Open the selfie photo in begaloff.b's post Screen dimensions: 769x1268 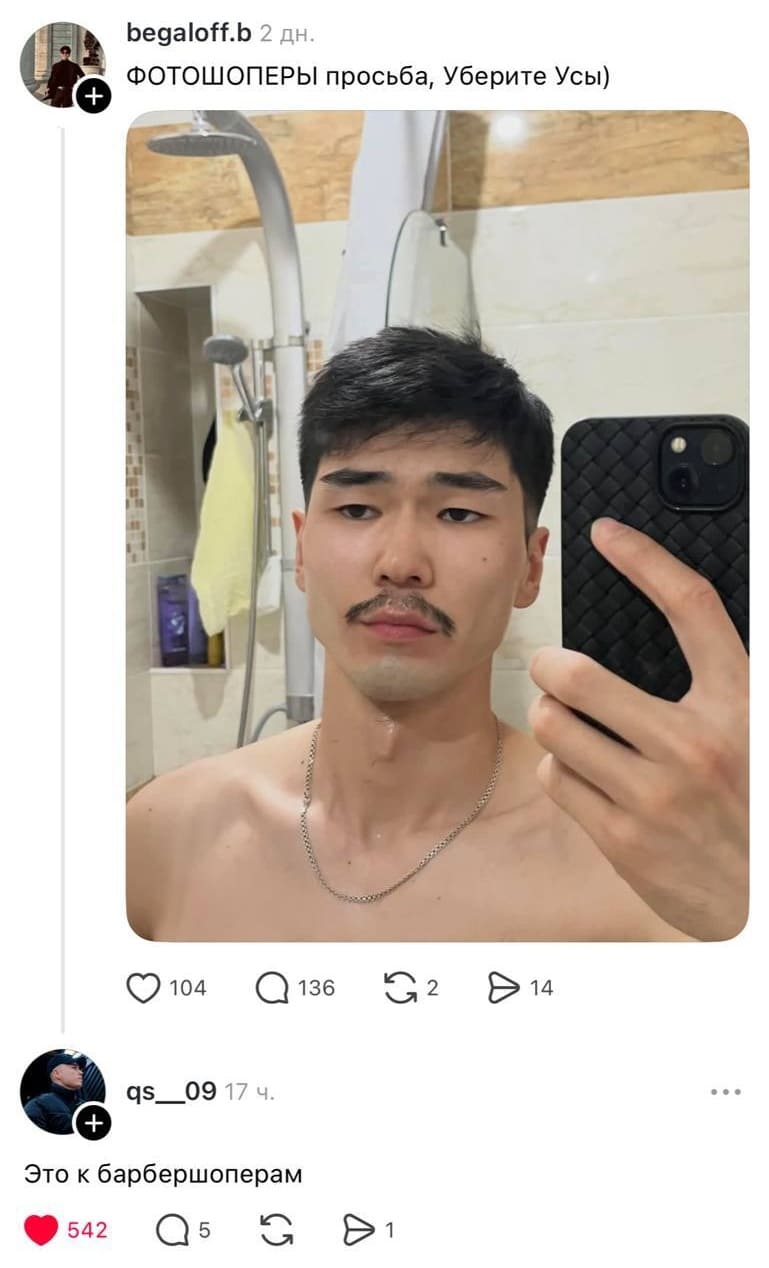pos(437,525)
